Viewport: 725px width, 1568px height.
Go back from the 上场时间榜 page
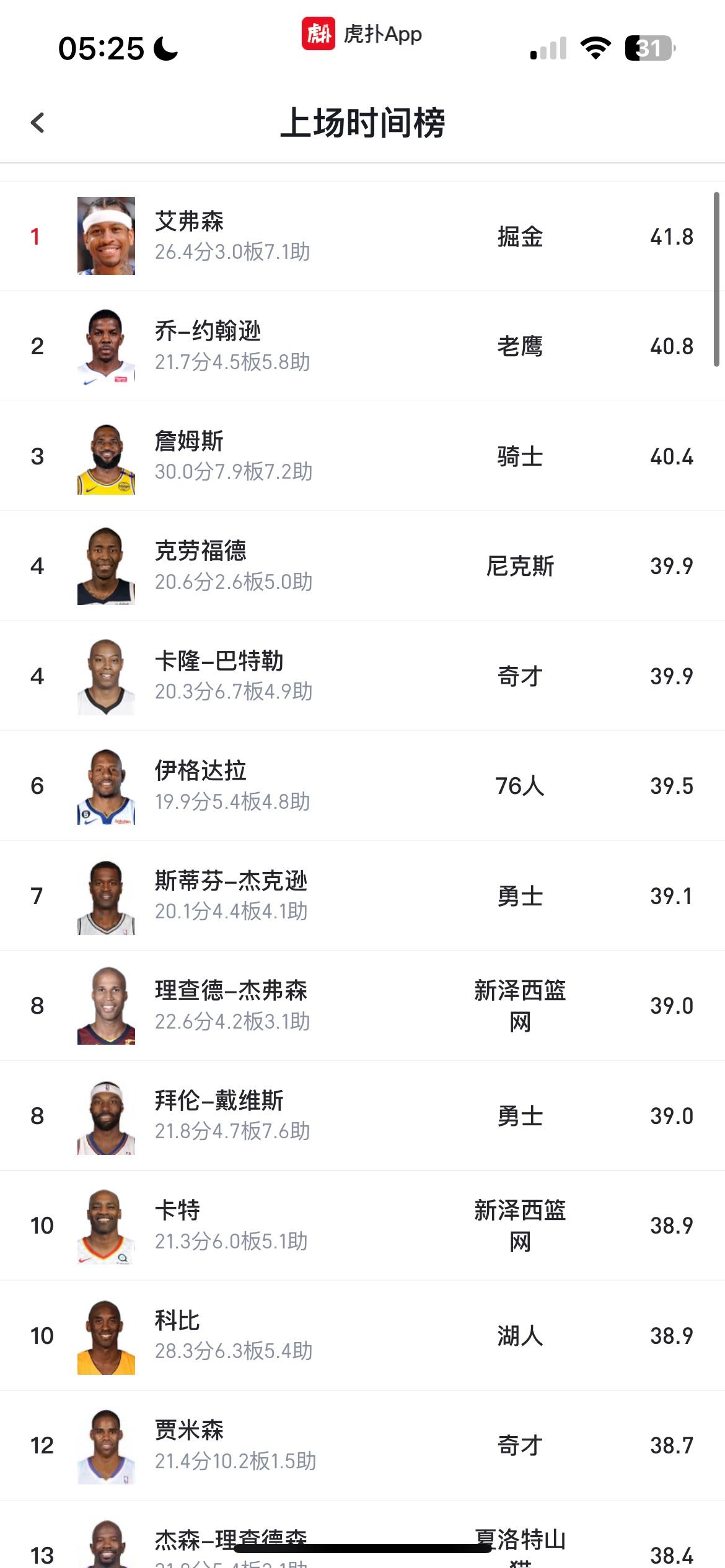38,123
